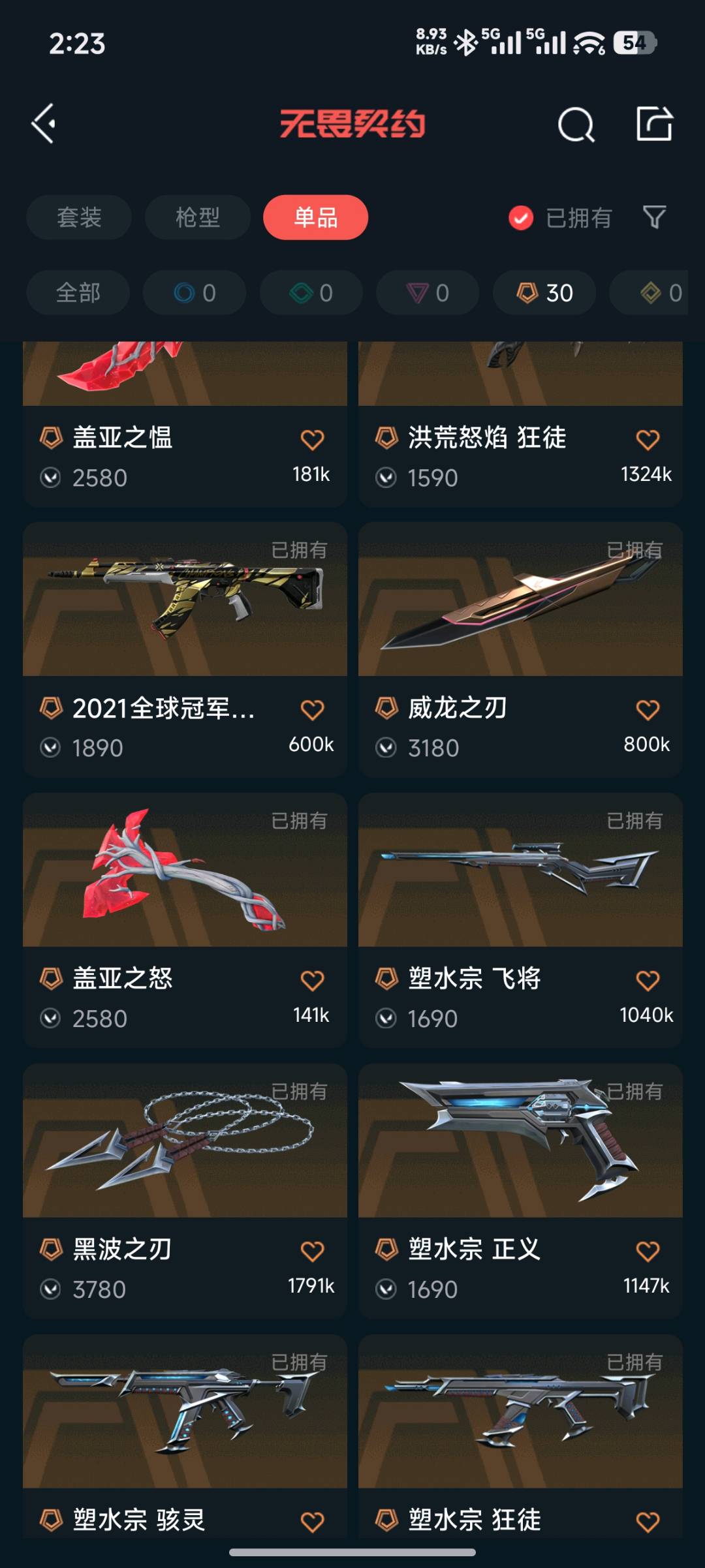
Task: Open the 2021全球冠军 rifle skin card
Action: (185, 649)
